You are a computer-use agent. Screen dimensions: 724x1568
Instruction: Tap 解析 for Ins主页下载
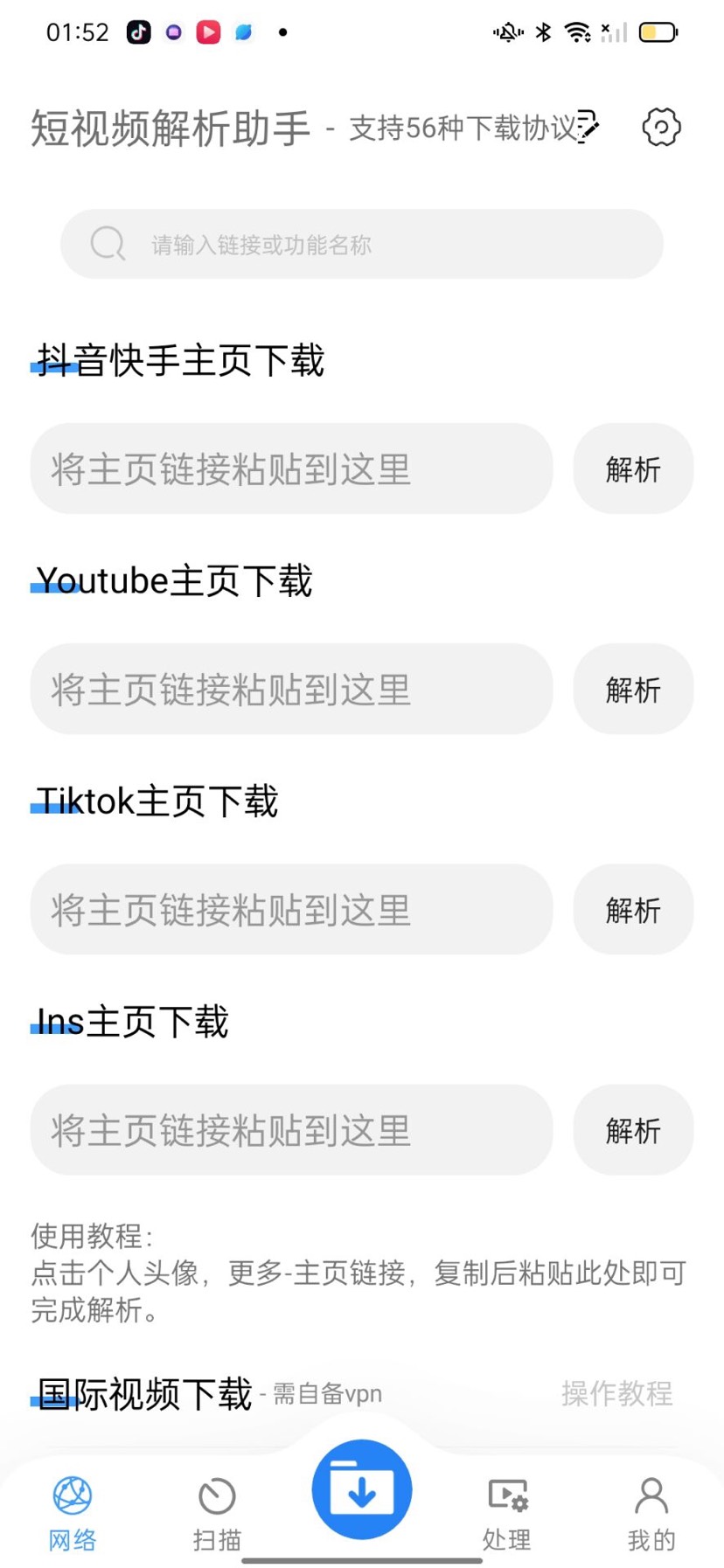pos(633,1129)
